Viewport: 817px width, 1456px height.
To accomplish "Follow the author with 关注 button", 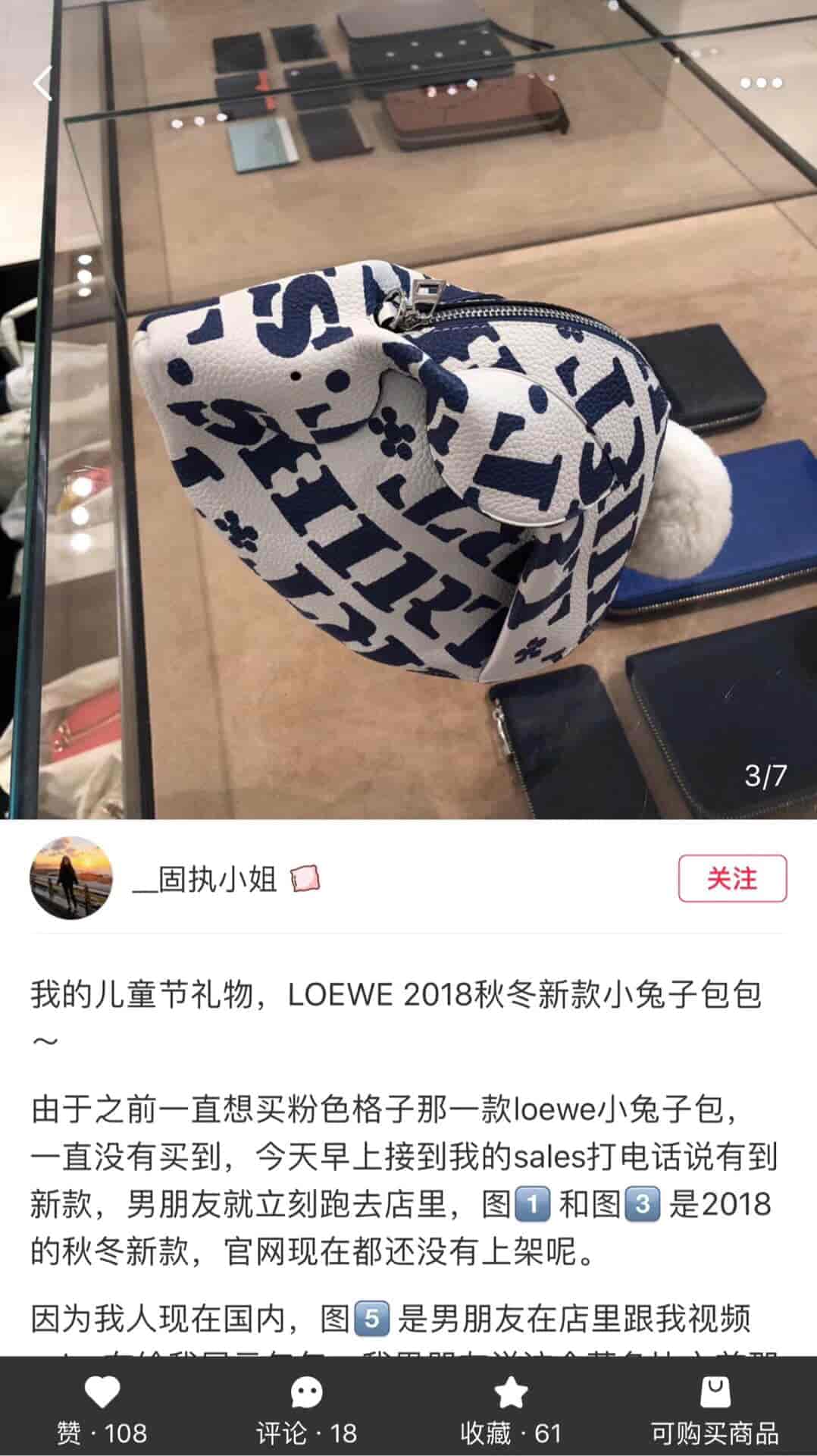I will tap(732, 878).
